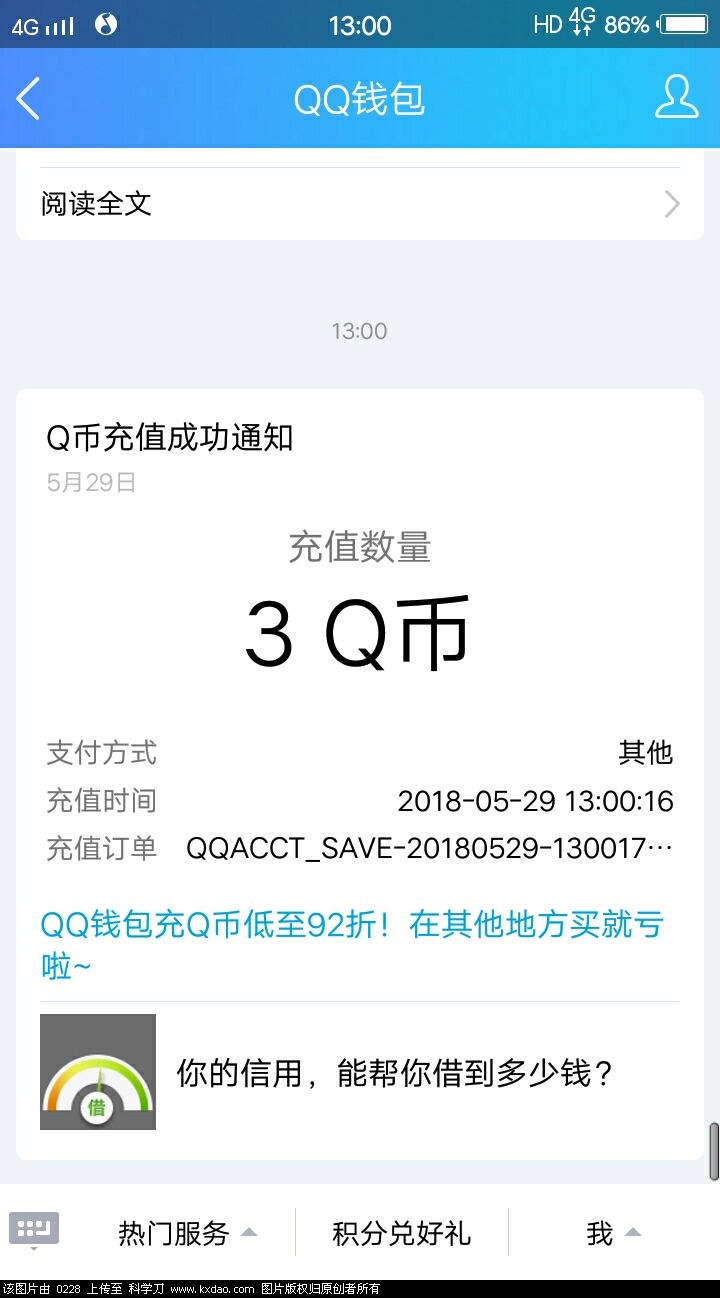Expand the 热门服务 menu
Image resolution: width=720 pixels, height=1298 pixels.
(187, 1233)
